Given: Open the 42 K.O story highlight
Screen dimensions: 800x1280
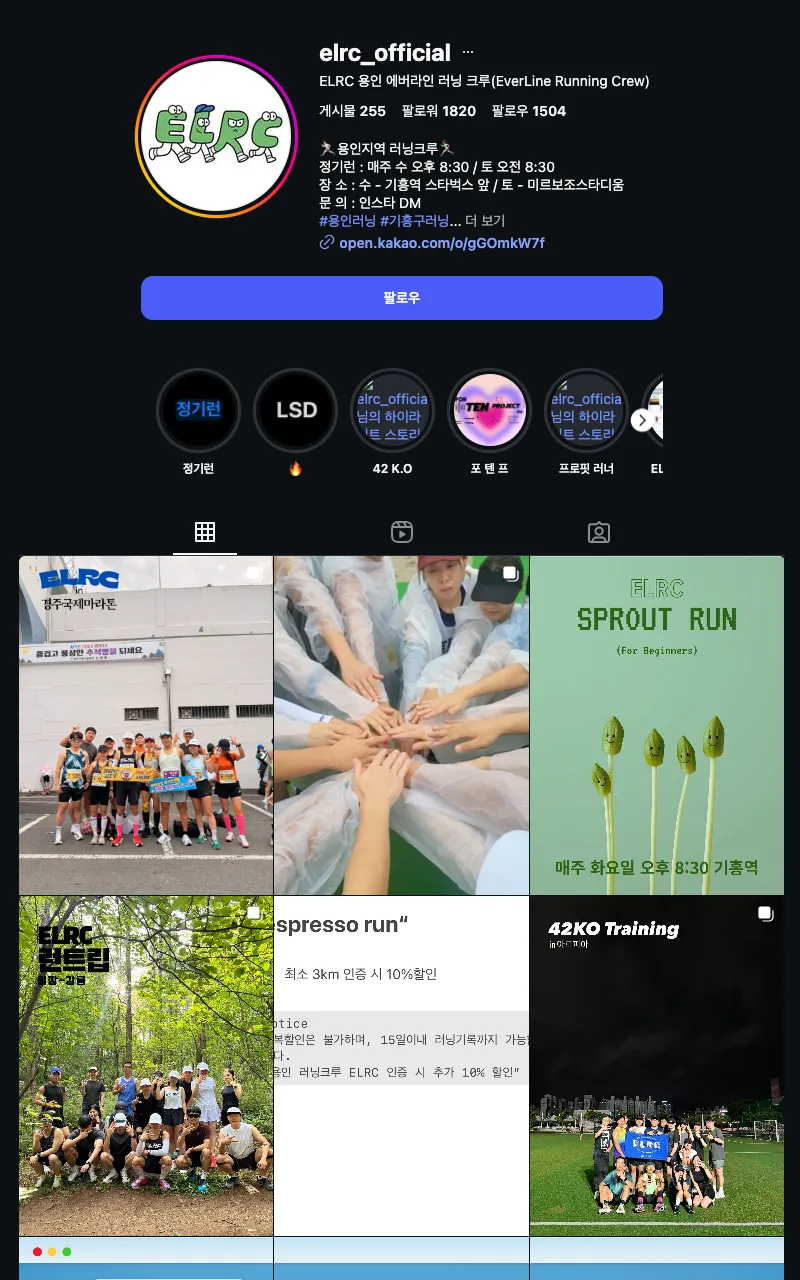Looking at the screenshot, I should pyautogui.click(x=392, y=410).
